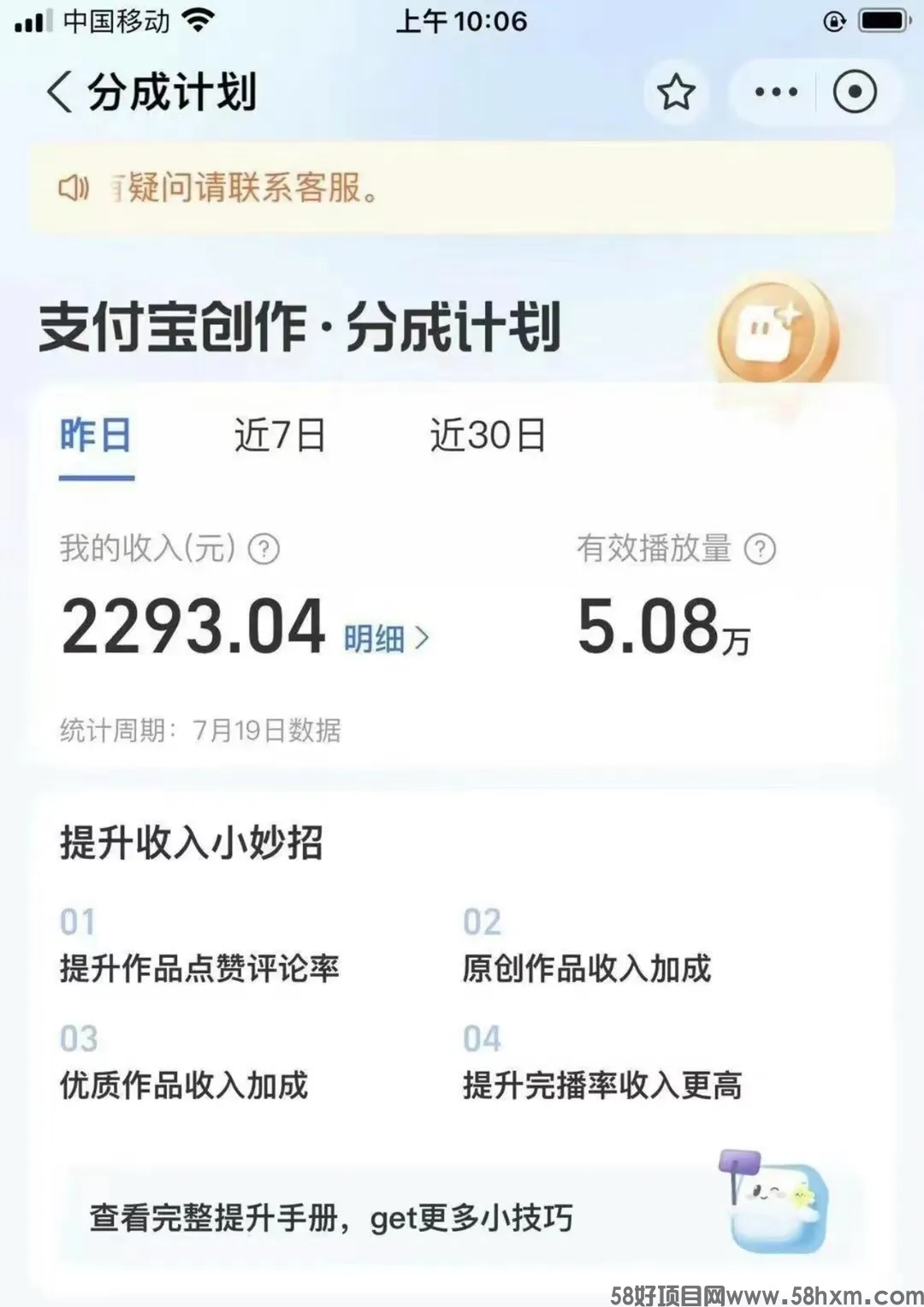
Task: Switch to the 近30日 tab
Action: [488, 435]
